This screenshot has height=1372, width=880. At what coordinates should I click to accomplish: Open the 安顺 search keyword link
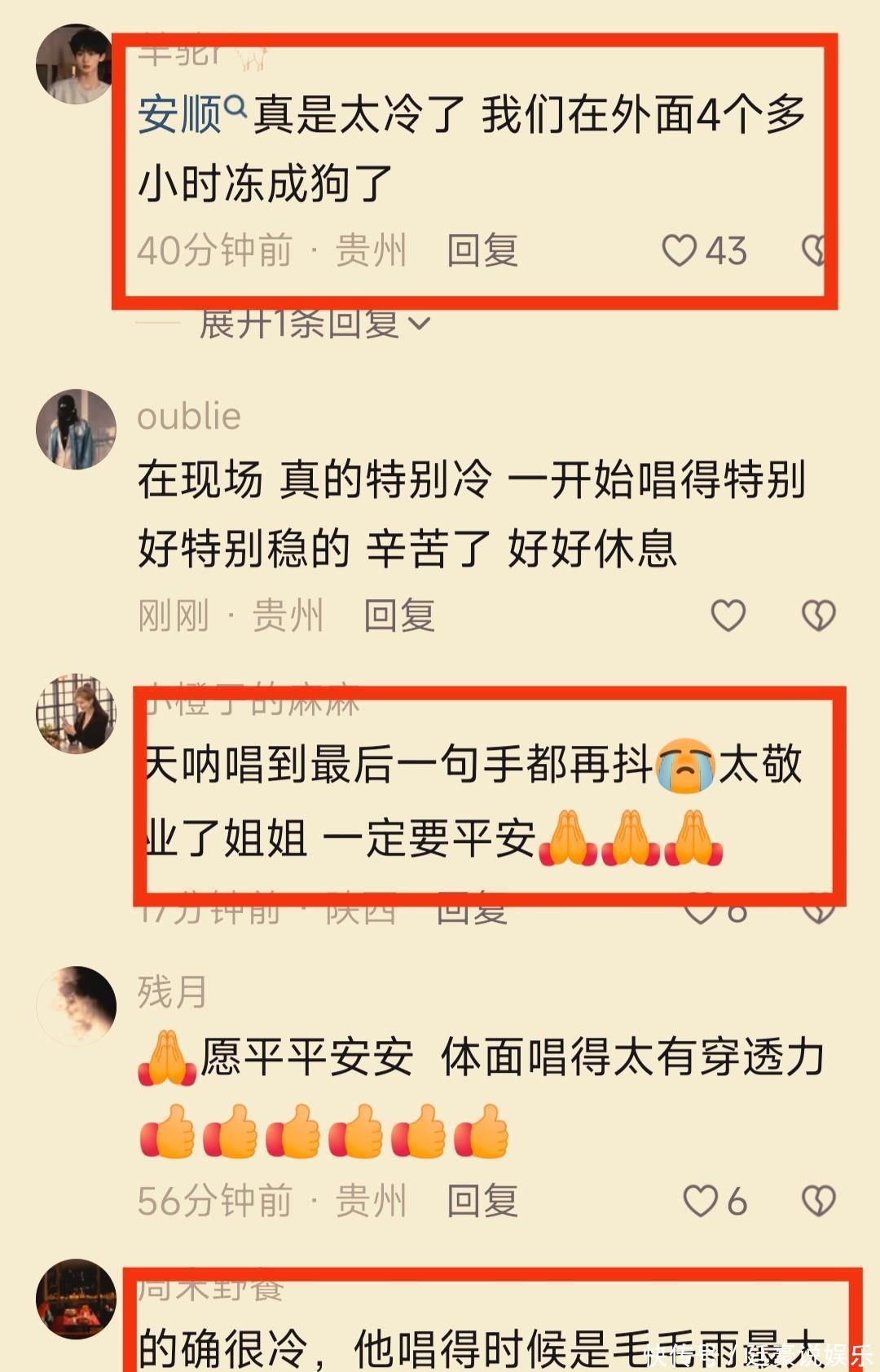click(191, 114)
